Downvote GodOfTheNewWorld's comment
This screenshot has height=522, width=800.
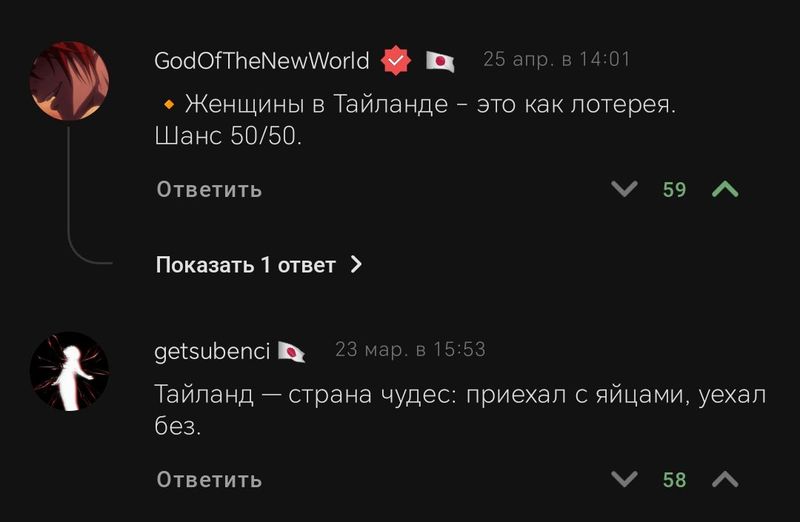pos(624,189)
